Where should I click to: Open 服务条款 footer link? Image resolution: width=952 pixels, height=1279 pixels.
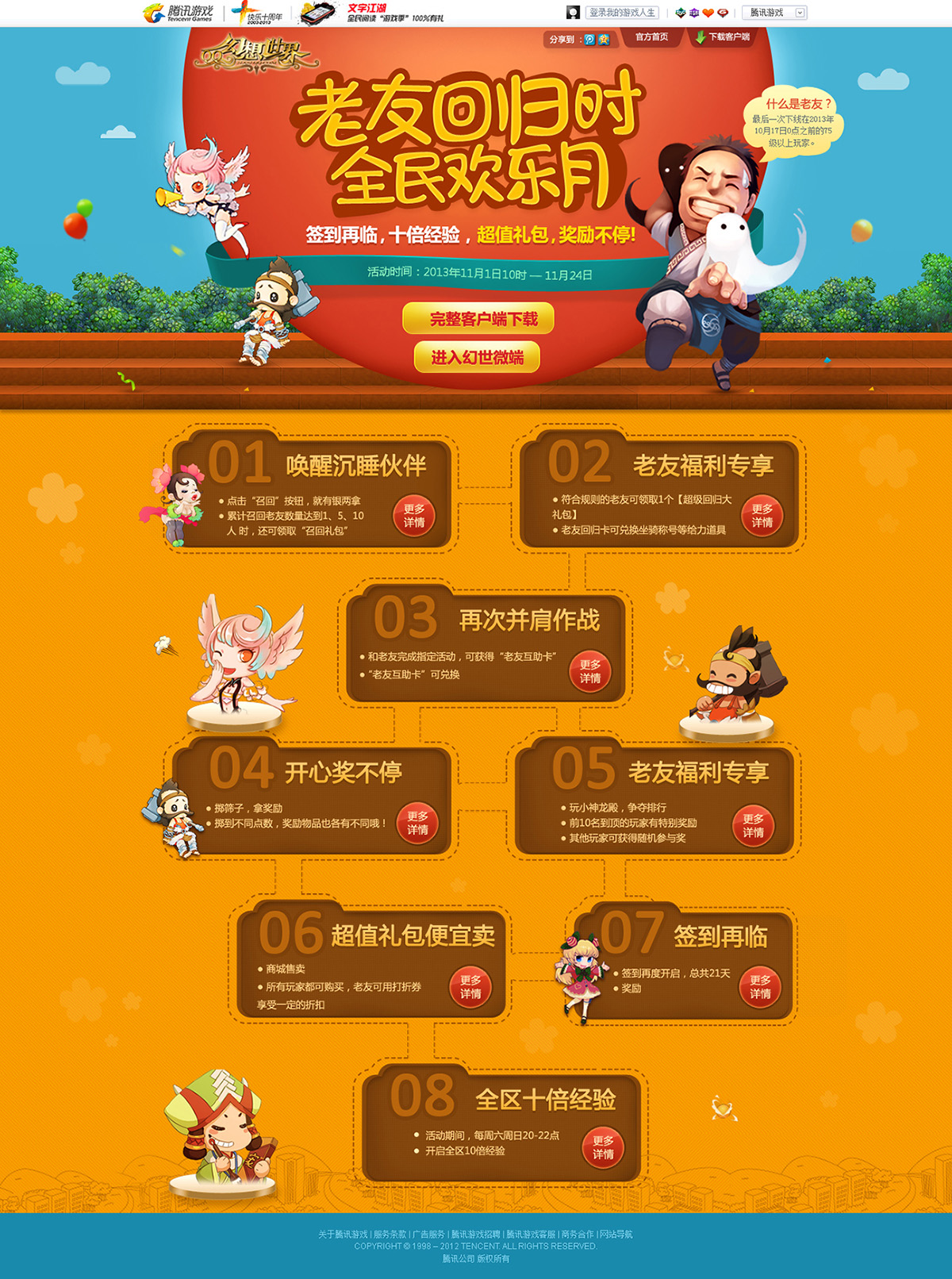coord(390,1235)
